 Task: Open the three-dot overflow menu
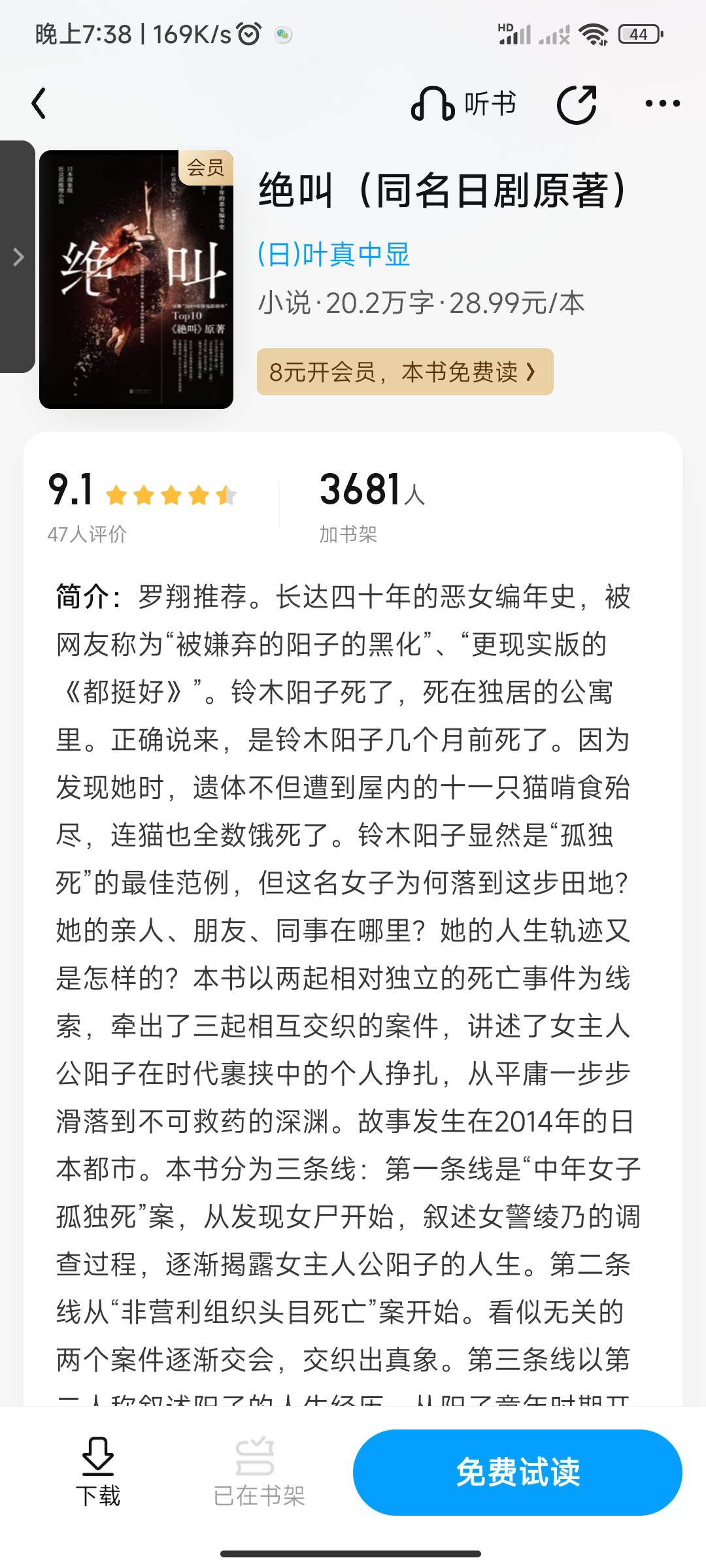662,103
